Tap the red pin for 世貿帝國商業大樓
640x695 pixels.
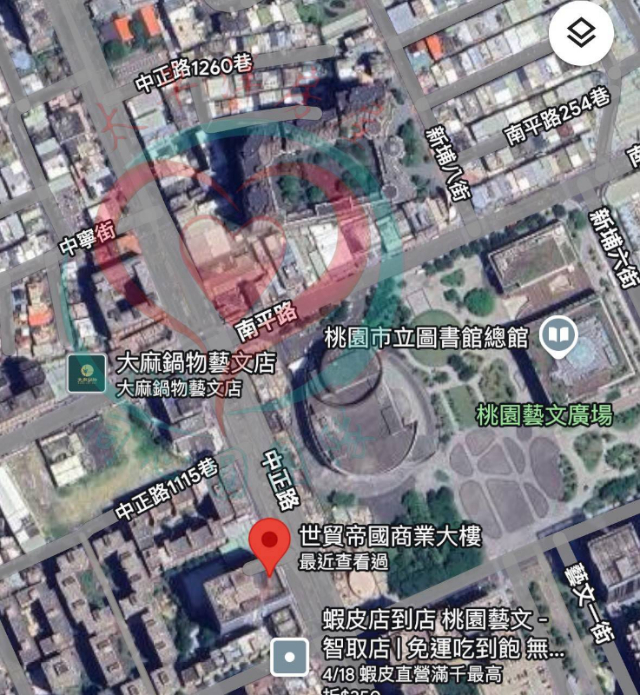click(269, 544)
